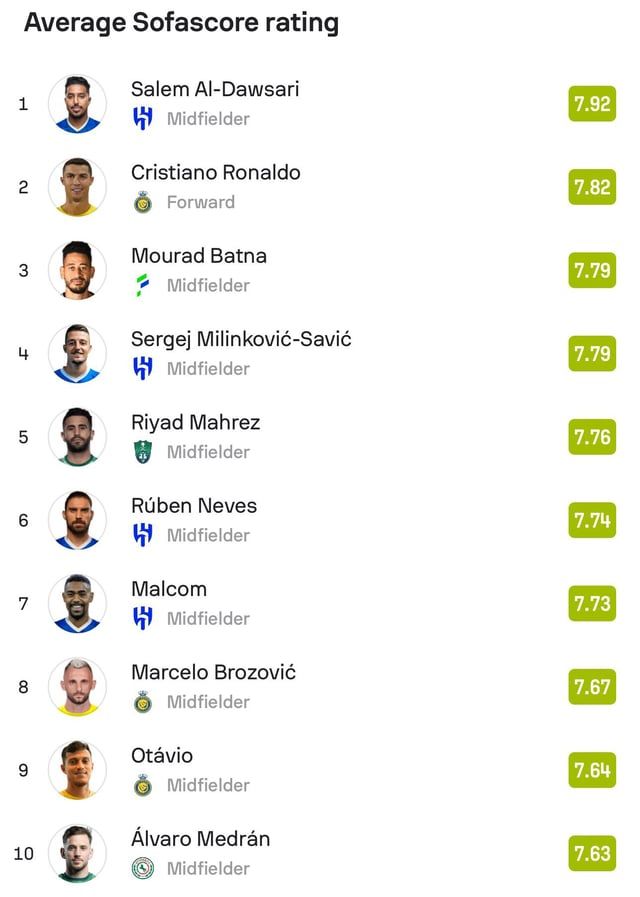This screenshot has width=640, height=897.
Task: Open Cristiano Ronaldo's player row
Action: pos(215,173)
